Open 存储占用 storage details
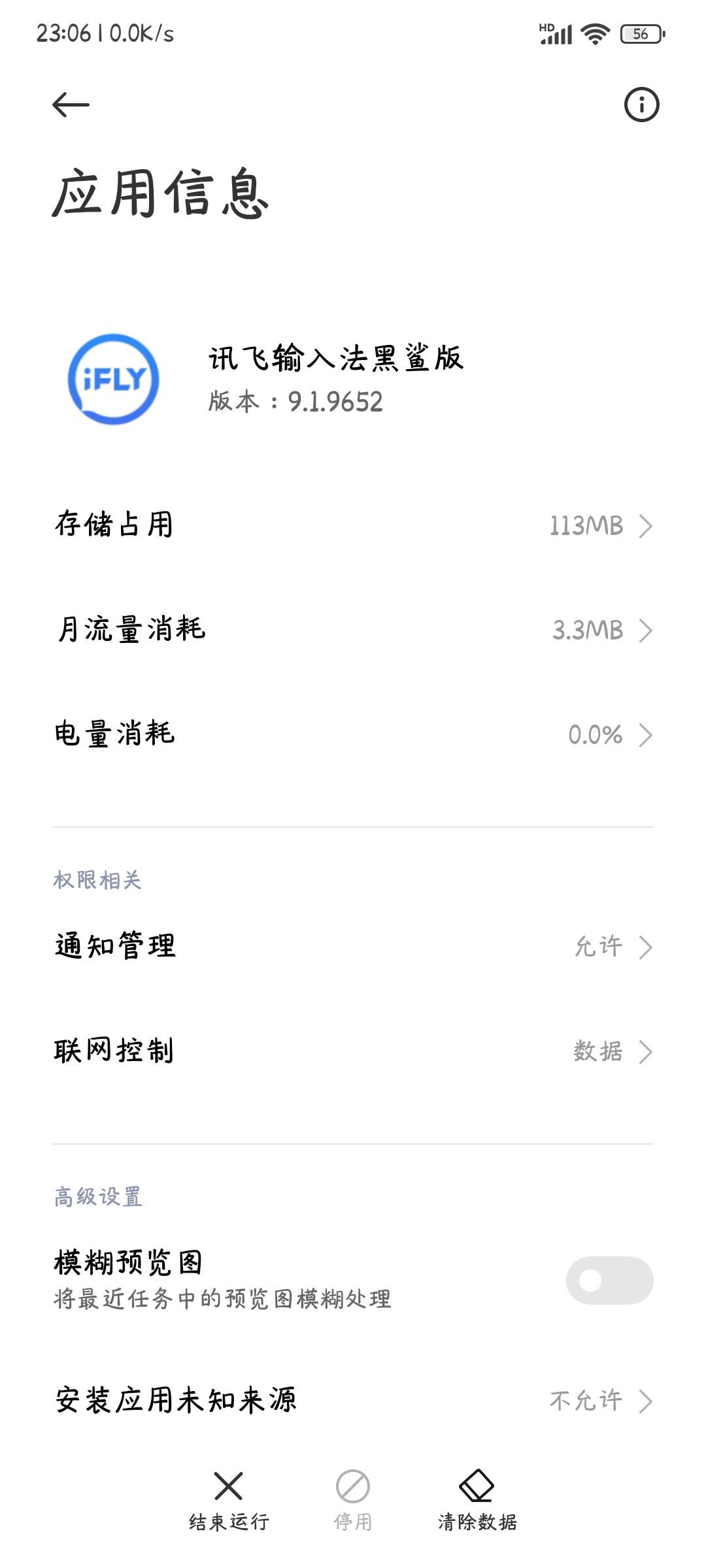This screenshot has height=1568, width=706. (x=353, y=525)
